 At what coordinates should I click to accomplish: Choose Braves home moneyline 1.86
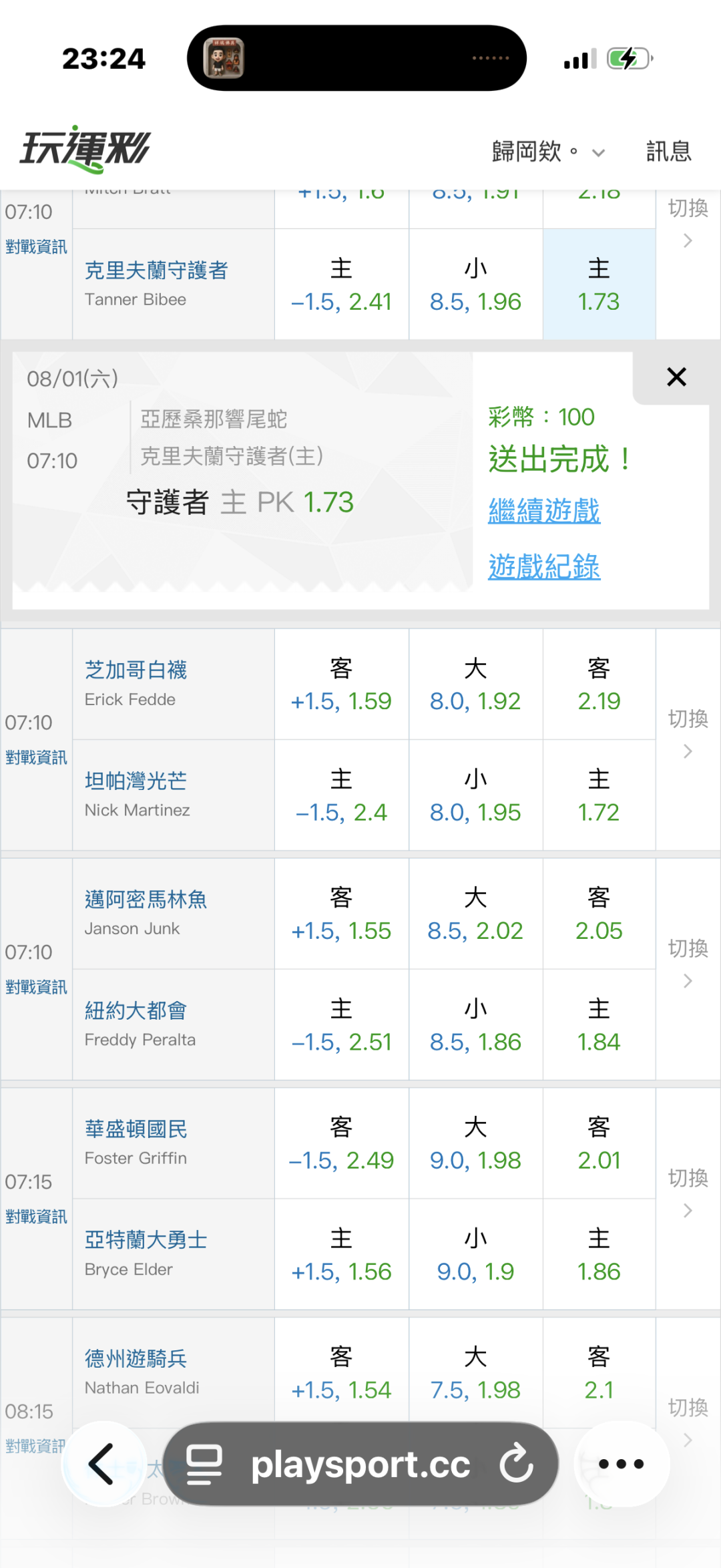tap(599, 1255)
